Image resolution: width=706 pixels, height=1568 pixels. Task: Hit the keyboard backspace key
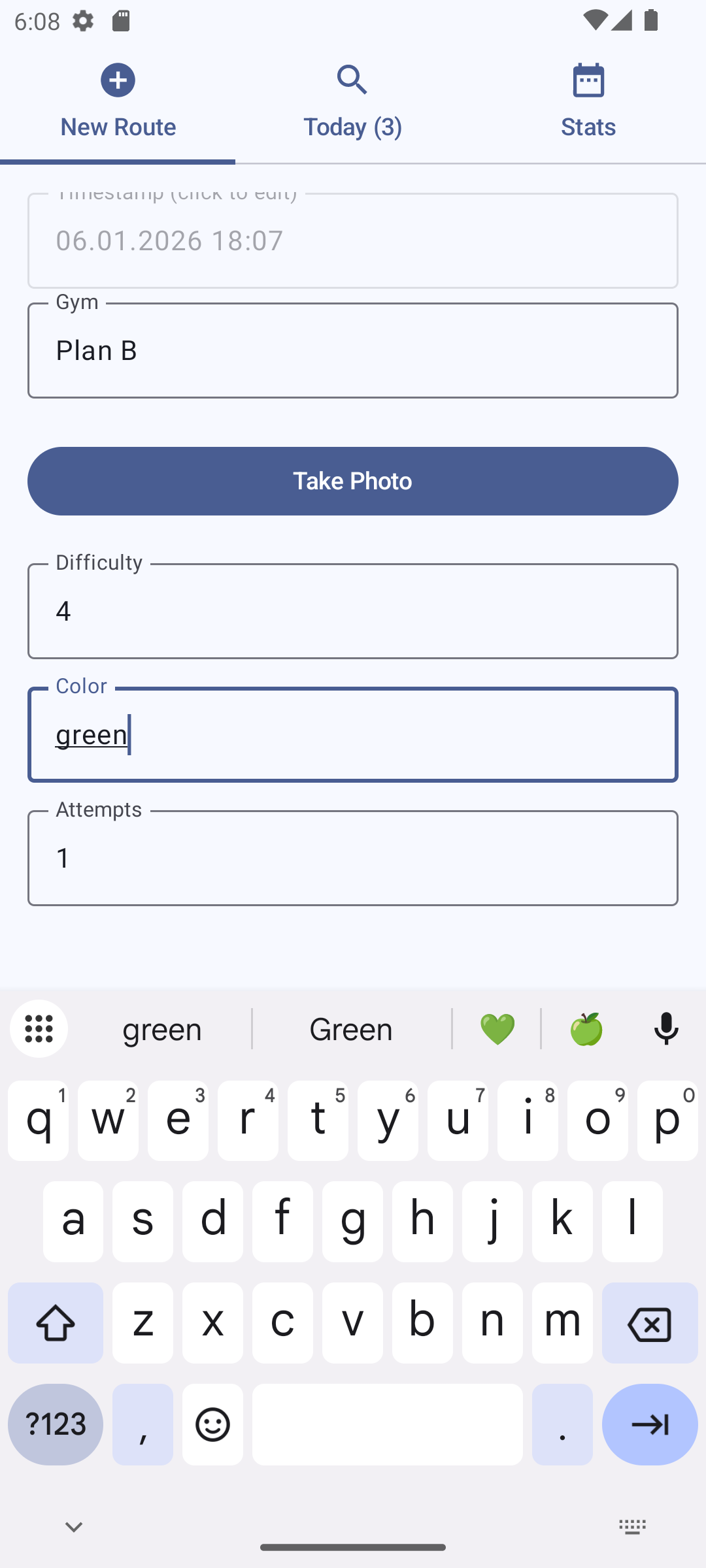pyautogui.click(x=650, y=1323)
